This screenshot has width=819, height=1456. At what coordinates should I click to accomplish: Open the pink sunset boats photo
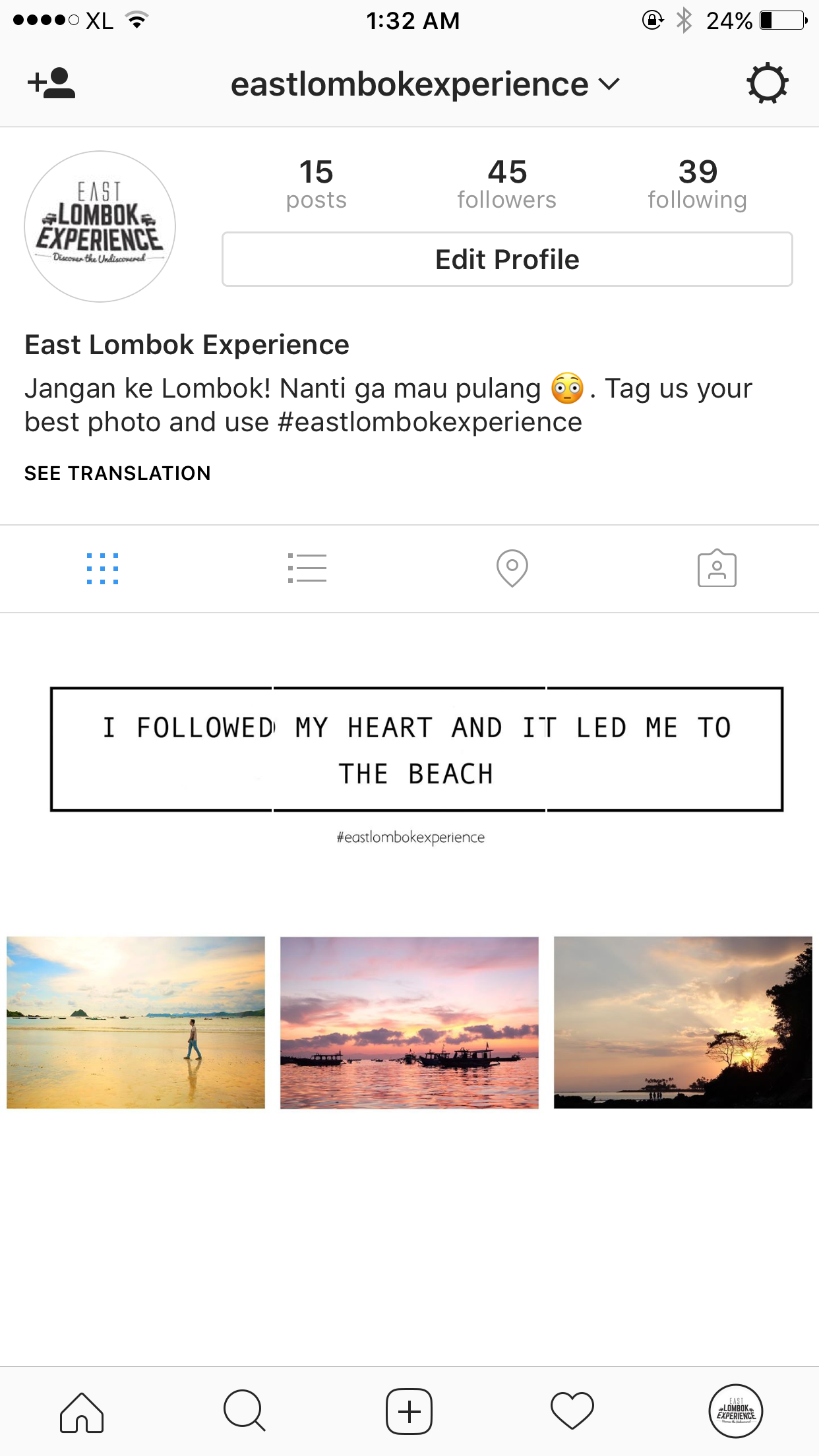pyautogui.click(x=409, y=1022)
